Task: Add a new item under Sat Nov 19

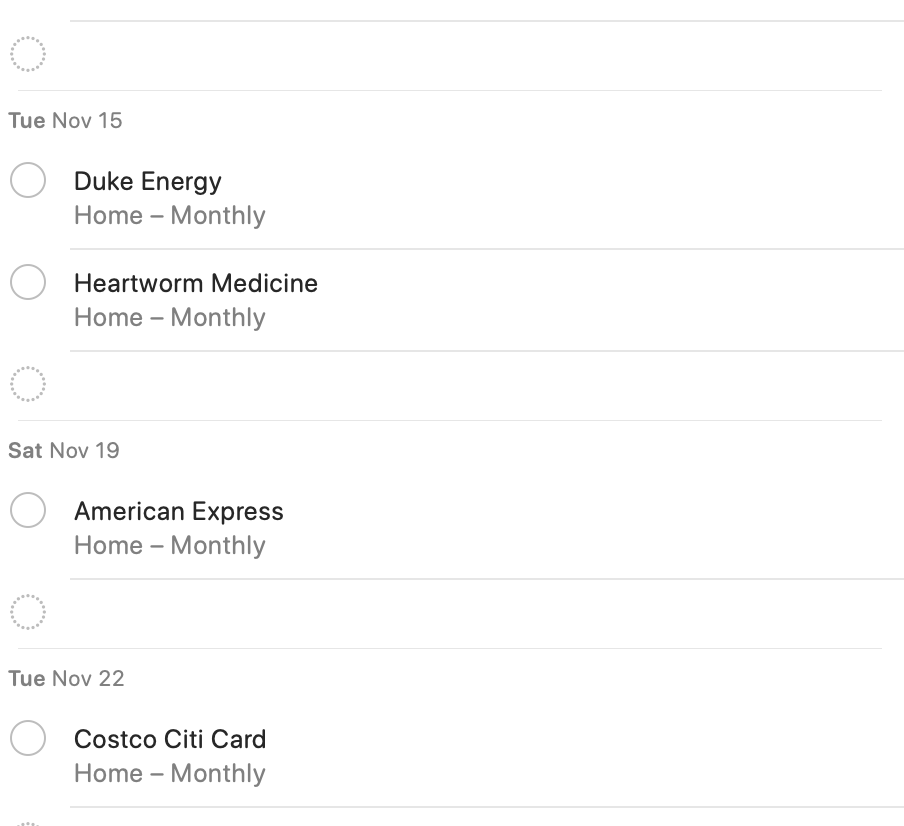Action: 28,612
